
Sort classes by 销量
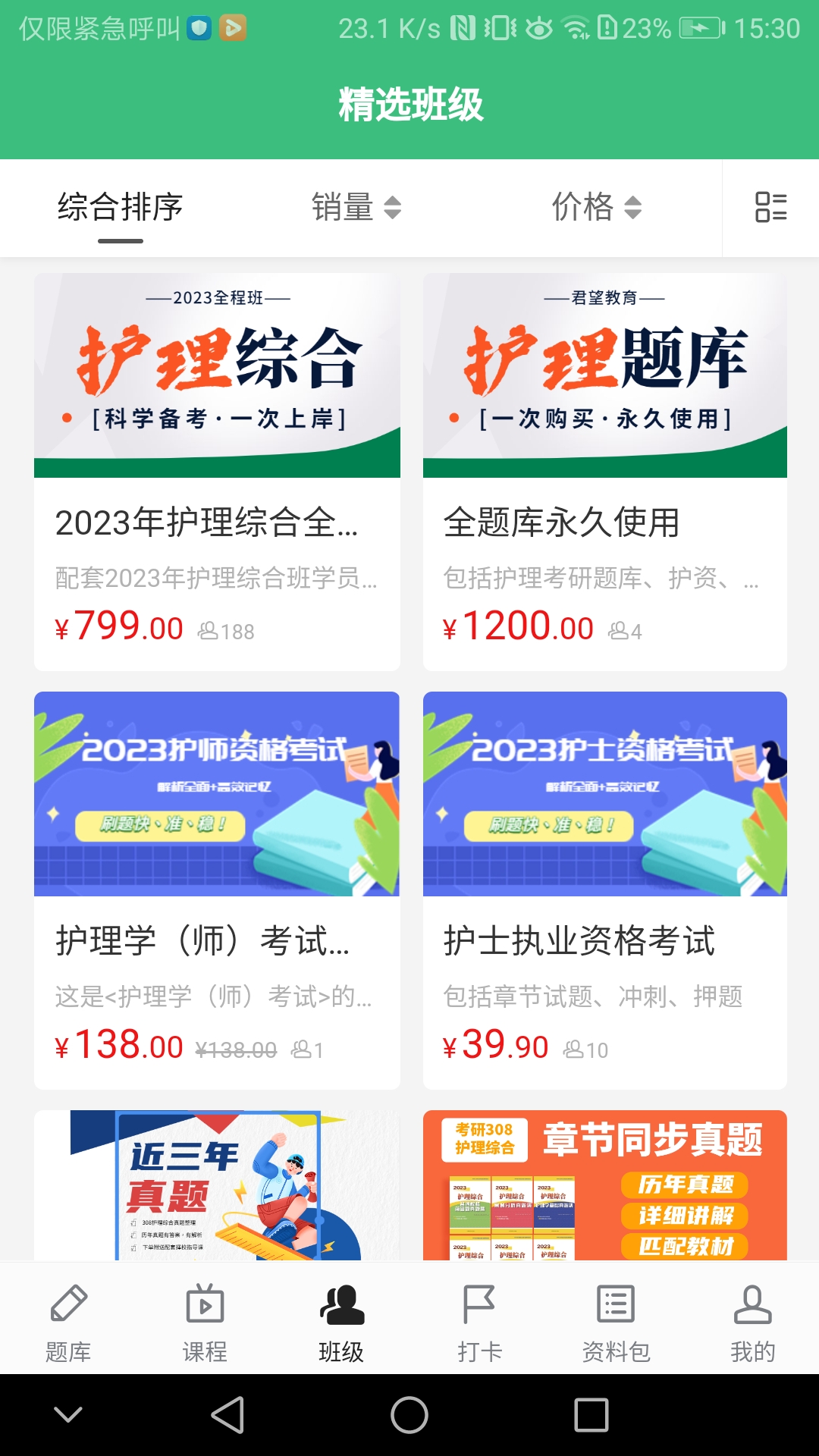pyautogui.click(x=356, y=208)
